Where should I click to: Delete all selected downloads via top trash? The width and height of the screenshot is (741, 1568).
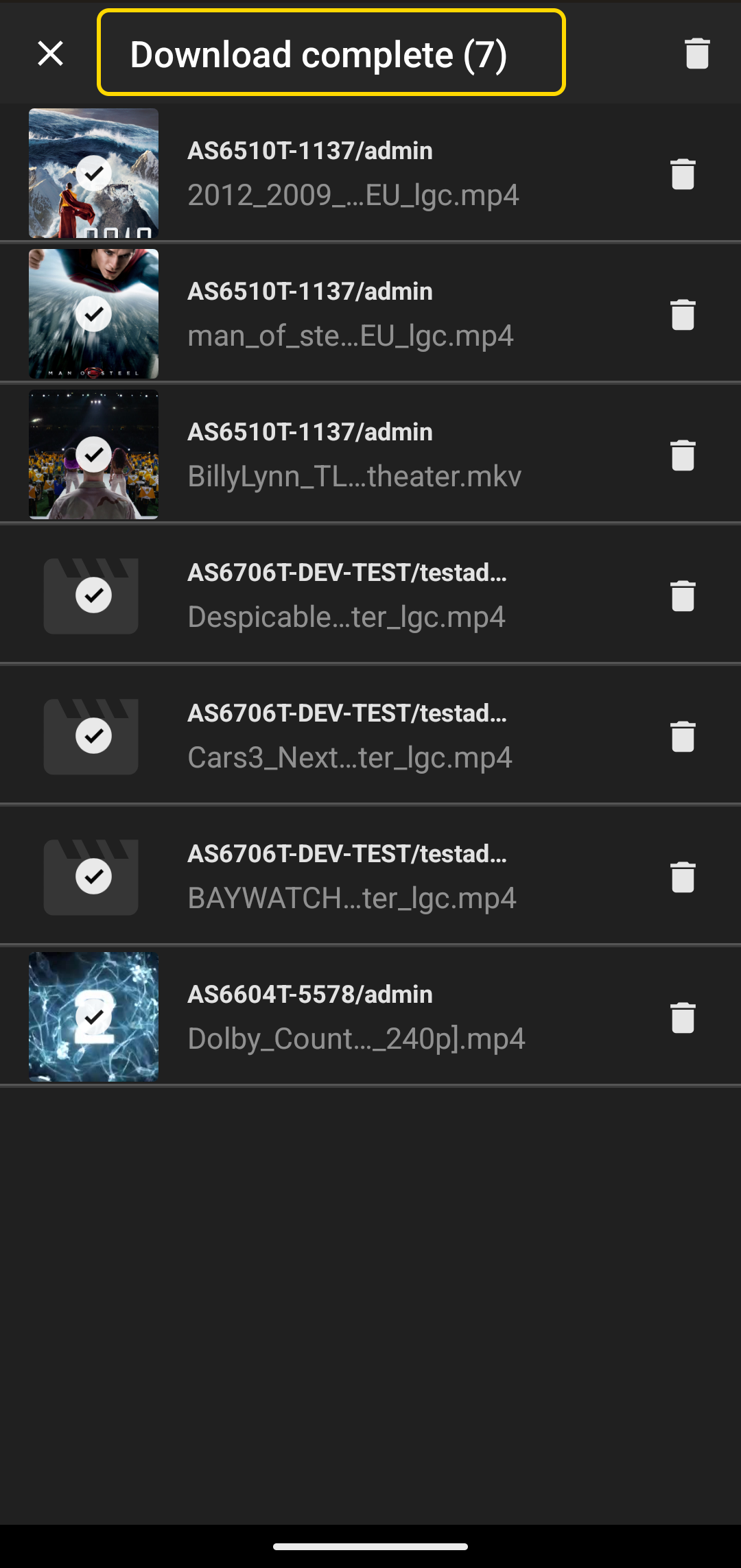click(696, 54)
